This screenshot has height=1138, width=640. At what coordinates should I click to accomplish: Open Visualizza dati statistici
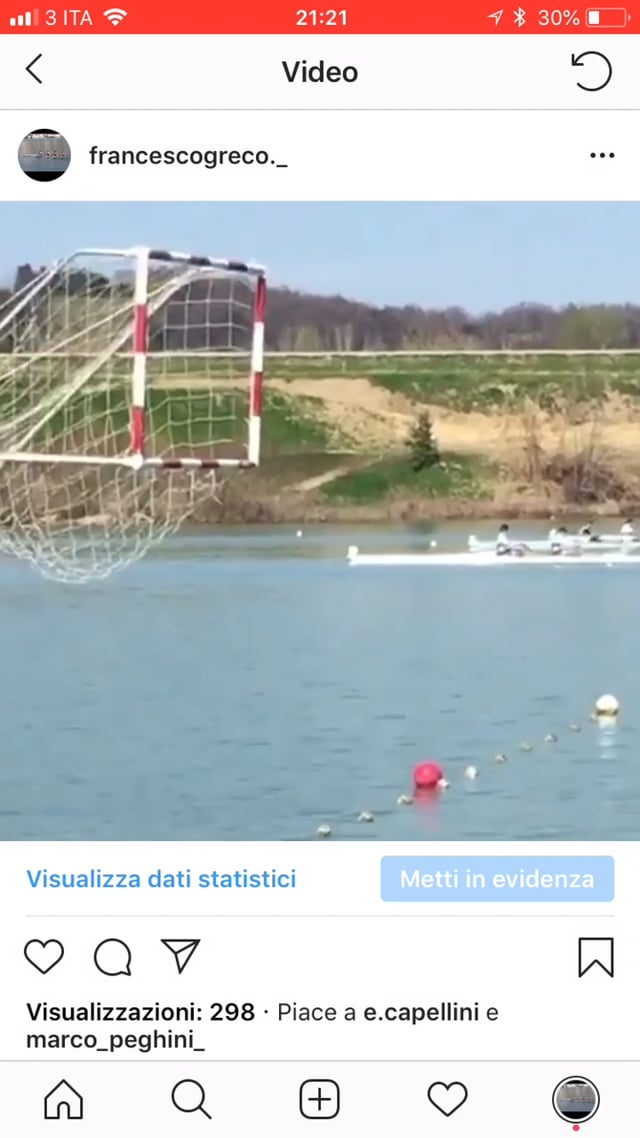(x=161, y=879)
